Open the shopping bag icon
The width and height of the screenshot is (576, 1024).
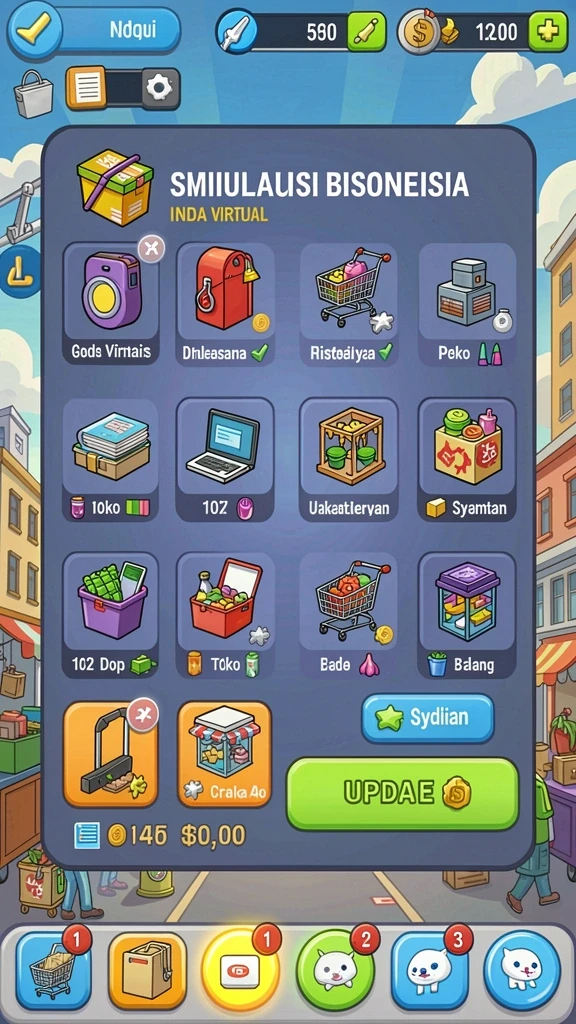pyautogui.click(x=33, y=93)
